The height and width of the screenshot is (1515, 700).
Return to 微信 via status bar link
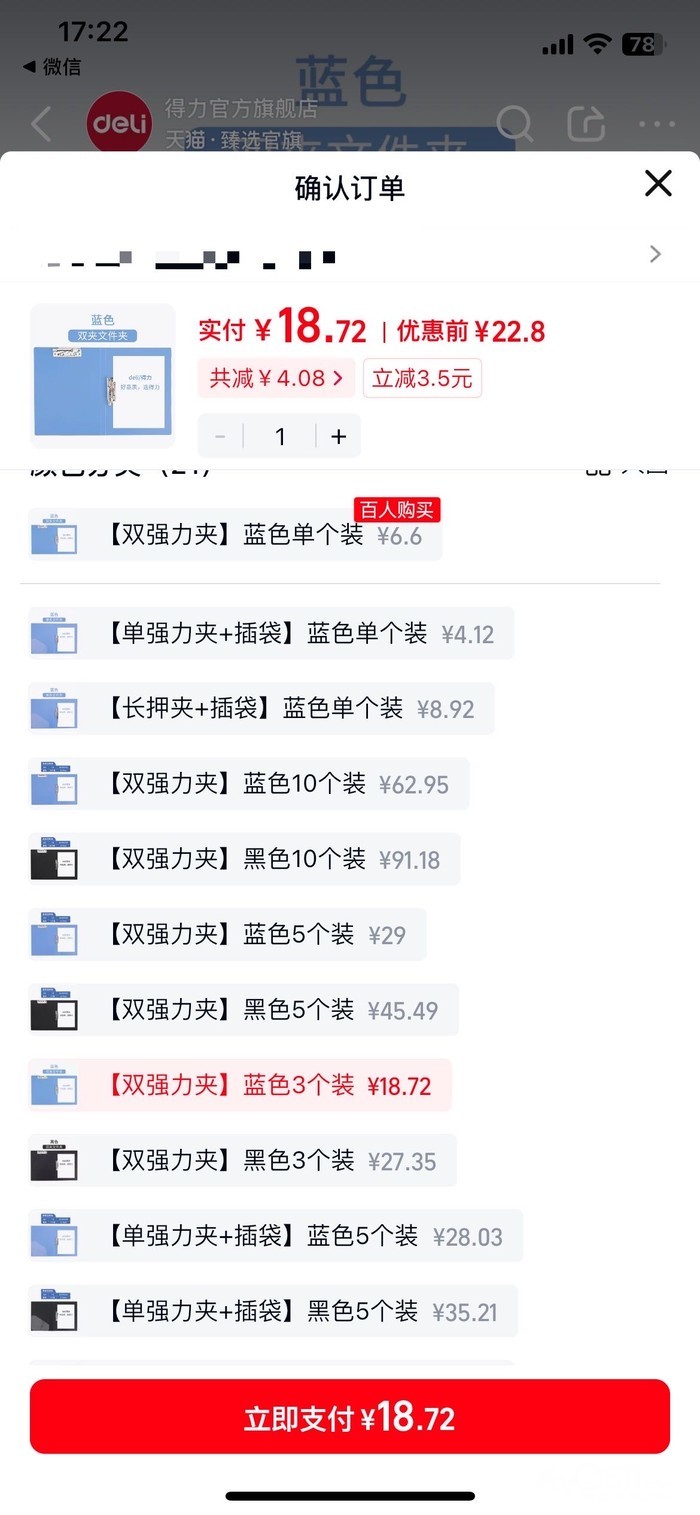click(52, 67)
